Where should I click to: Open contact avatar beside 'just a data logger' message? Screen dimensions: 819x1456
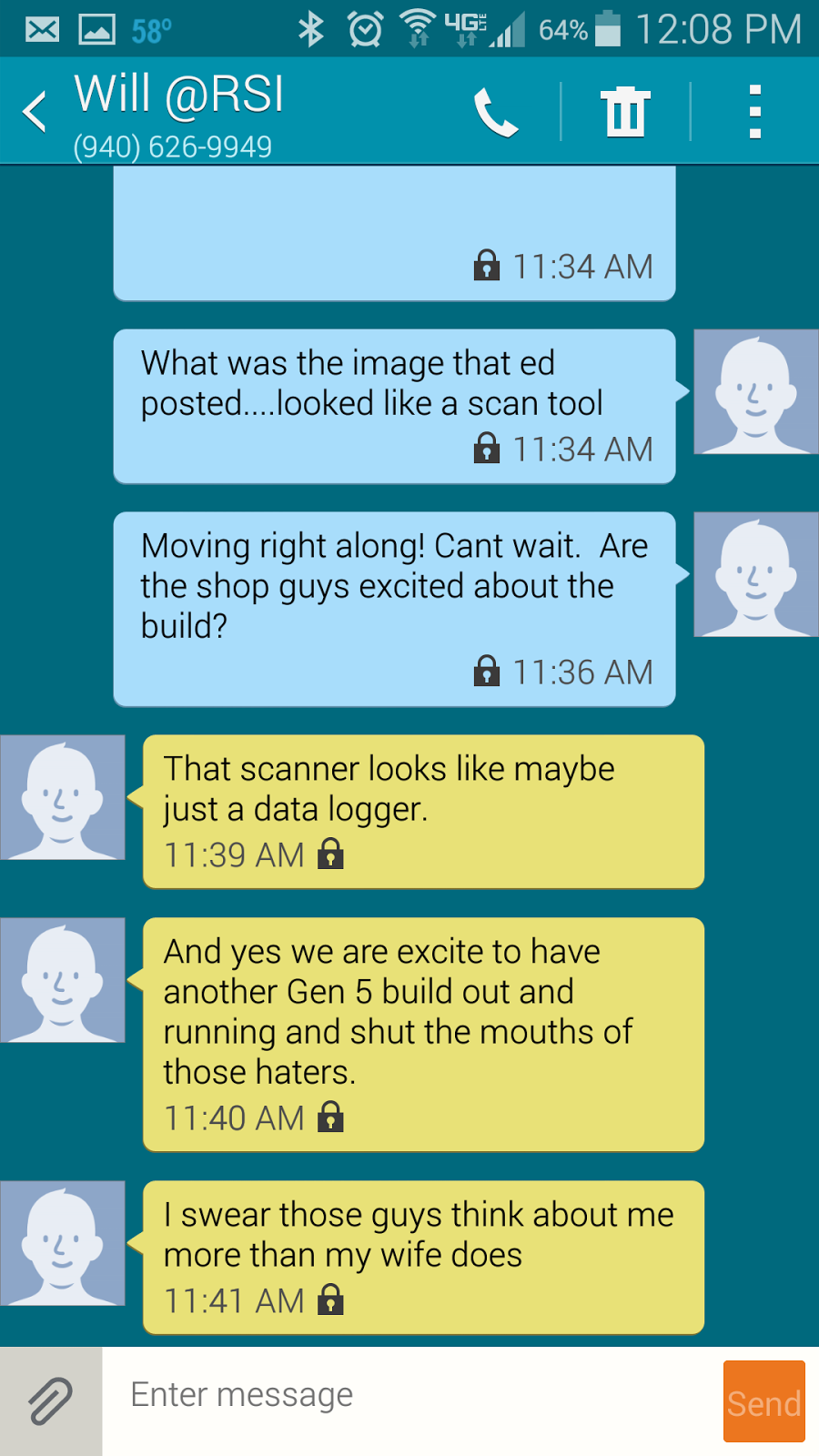pos(63,798)
